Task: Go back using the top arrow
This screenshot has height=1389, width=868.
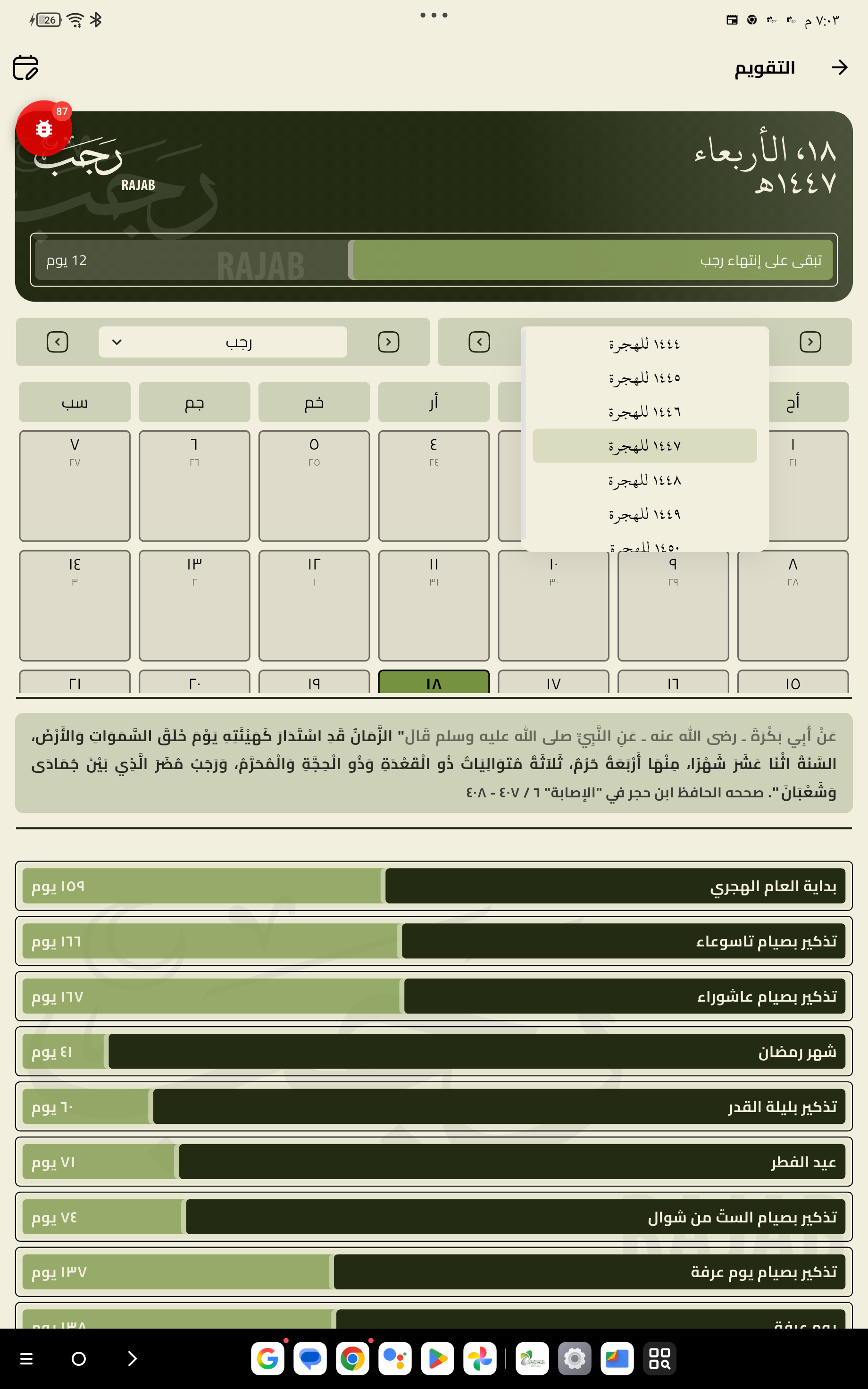Action: click(839, 68)
